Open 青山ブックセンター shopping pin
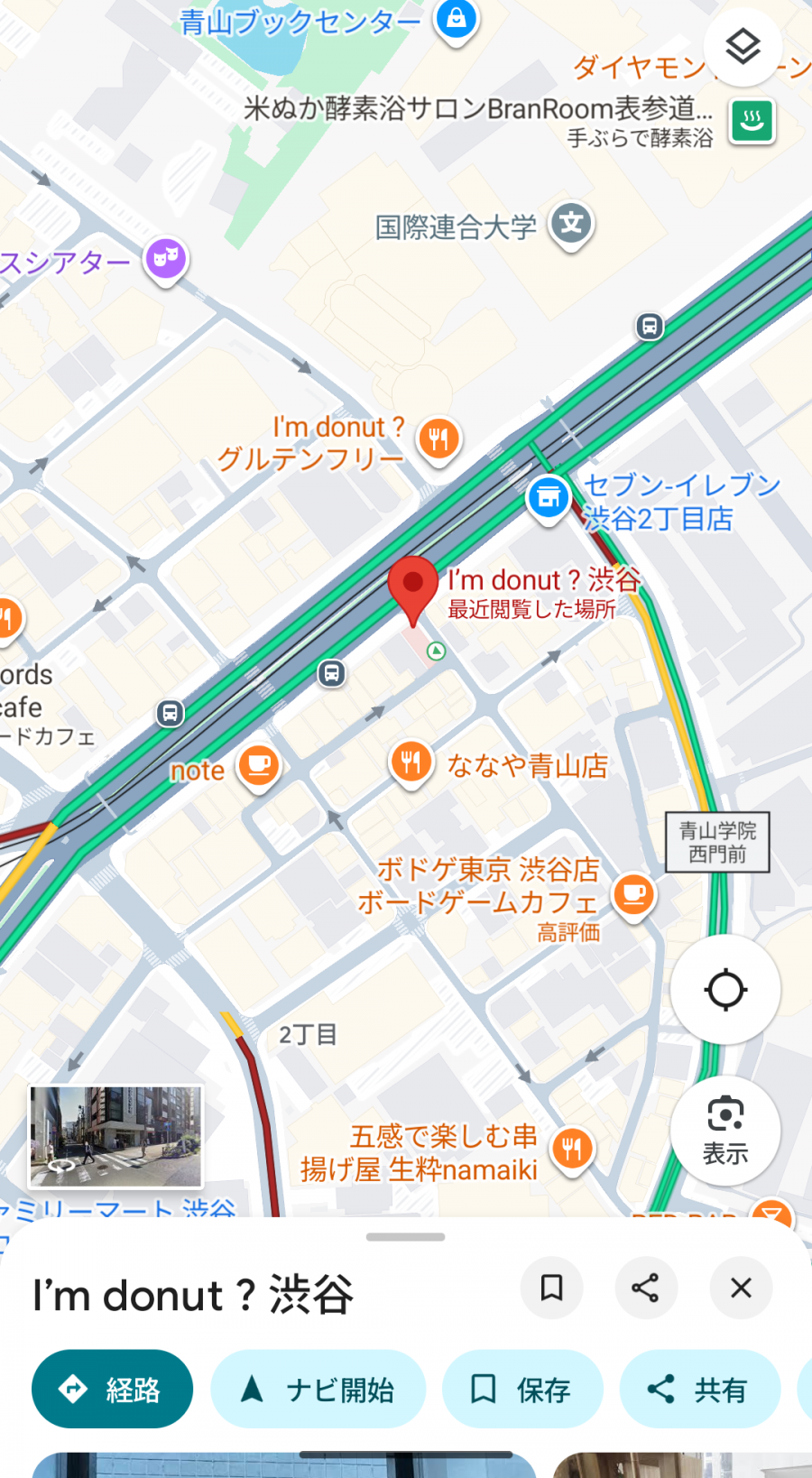Image resolution: width=812 pixels, height=1478 pixels. coord(457,18)
